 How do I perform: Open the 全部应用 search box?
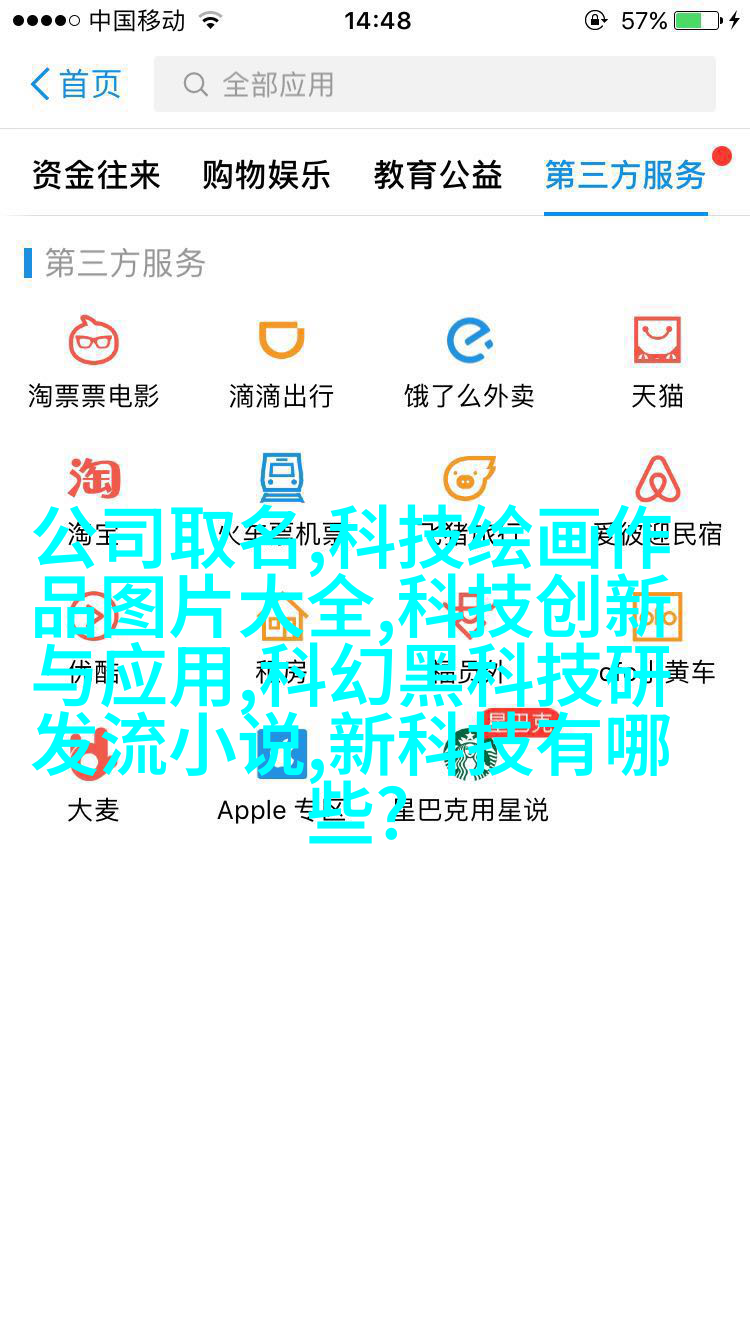coord(434,84)
